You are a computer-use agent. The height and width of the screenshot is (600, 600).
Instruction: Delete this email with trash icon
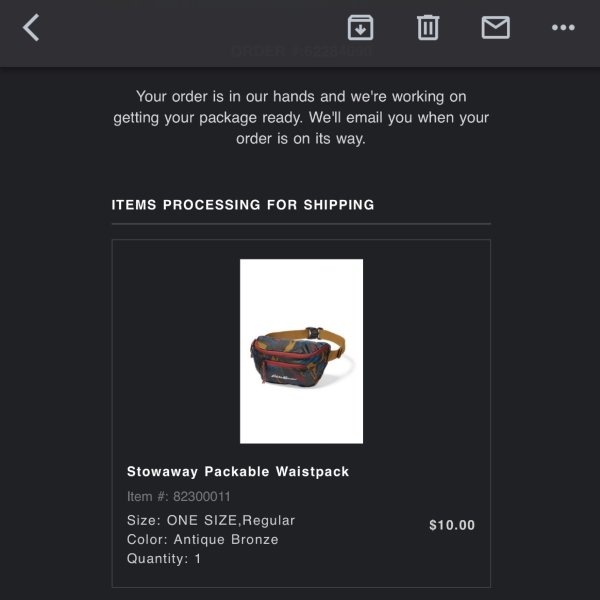(x=428, y=28)
